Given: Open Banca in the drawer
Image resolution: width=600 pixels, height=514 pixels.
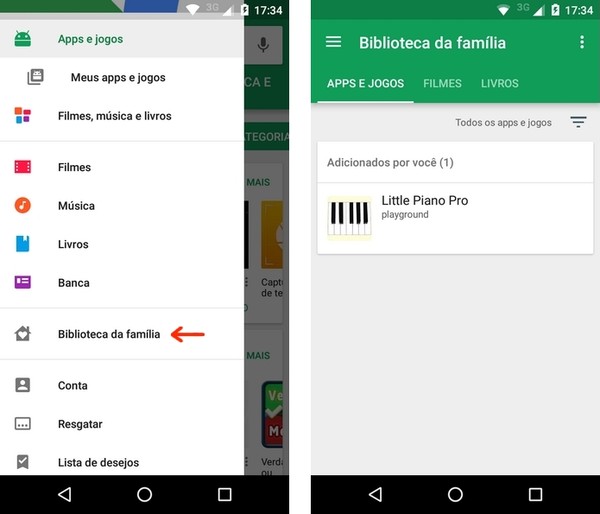Looking at the screenshot, I should [73, 282].
